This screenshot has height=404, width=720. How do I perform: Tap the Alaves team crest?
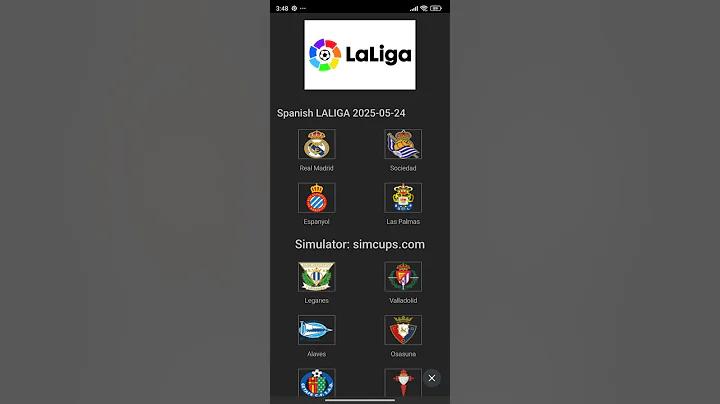point(316,330)
